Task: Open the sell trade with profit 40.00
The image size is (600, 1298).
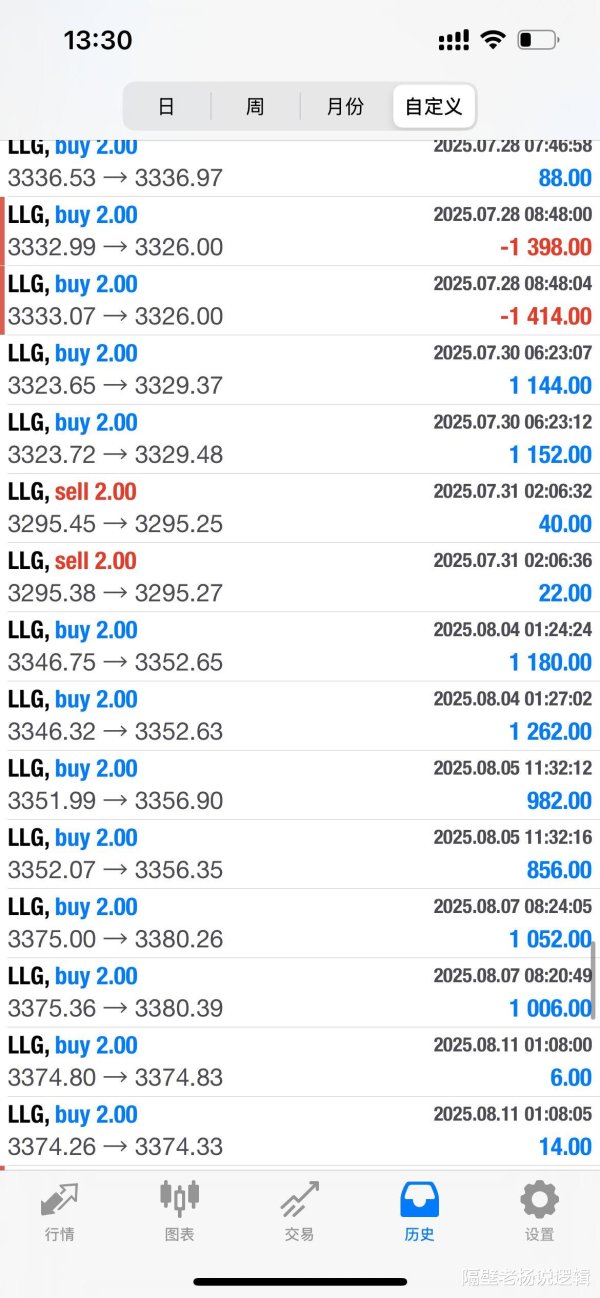Action: (300, 508)
